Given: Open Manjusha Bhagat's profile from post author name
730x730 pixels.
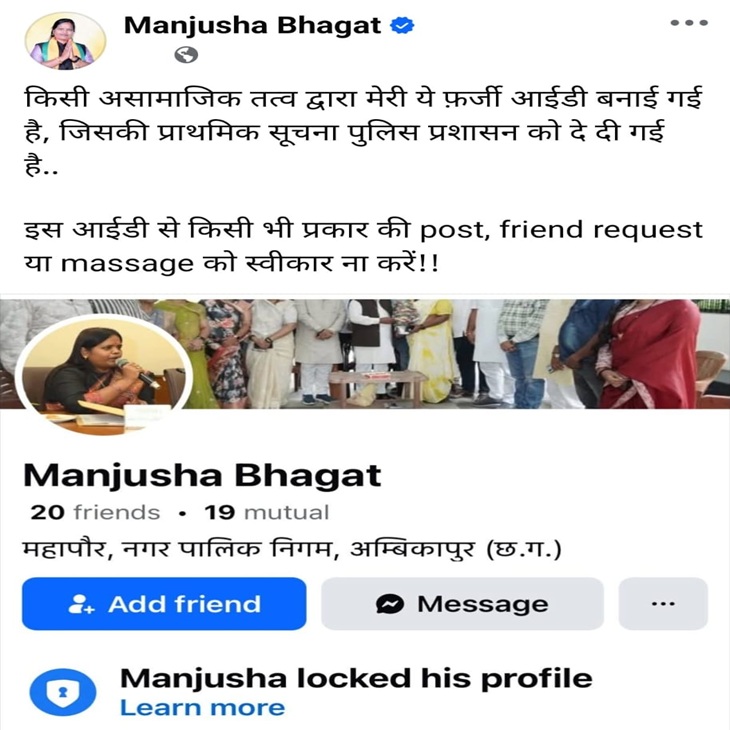Looking at the screenshot, I should 252,26.
